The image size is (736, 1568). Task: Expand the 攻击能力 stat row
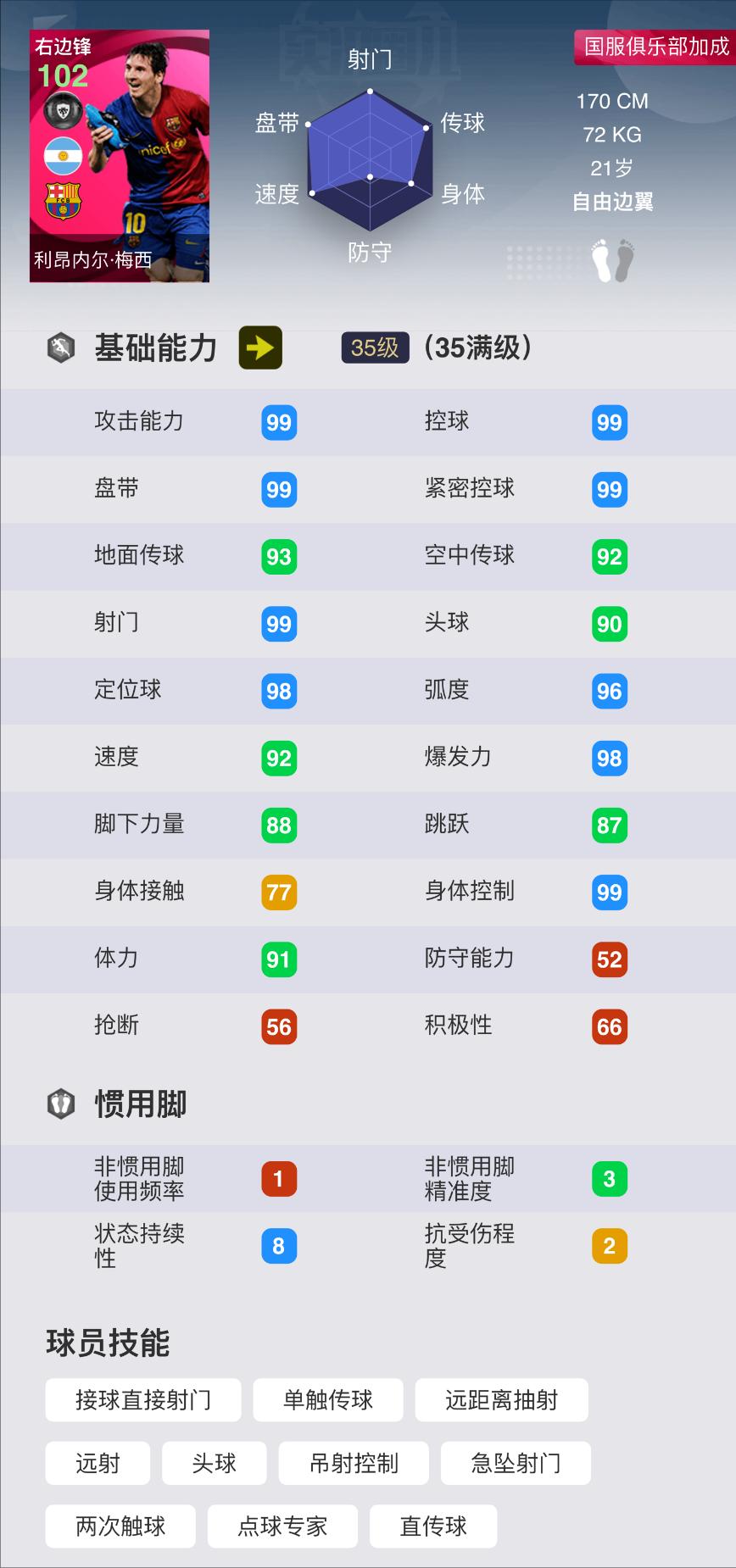click(x=140, y=422)
